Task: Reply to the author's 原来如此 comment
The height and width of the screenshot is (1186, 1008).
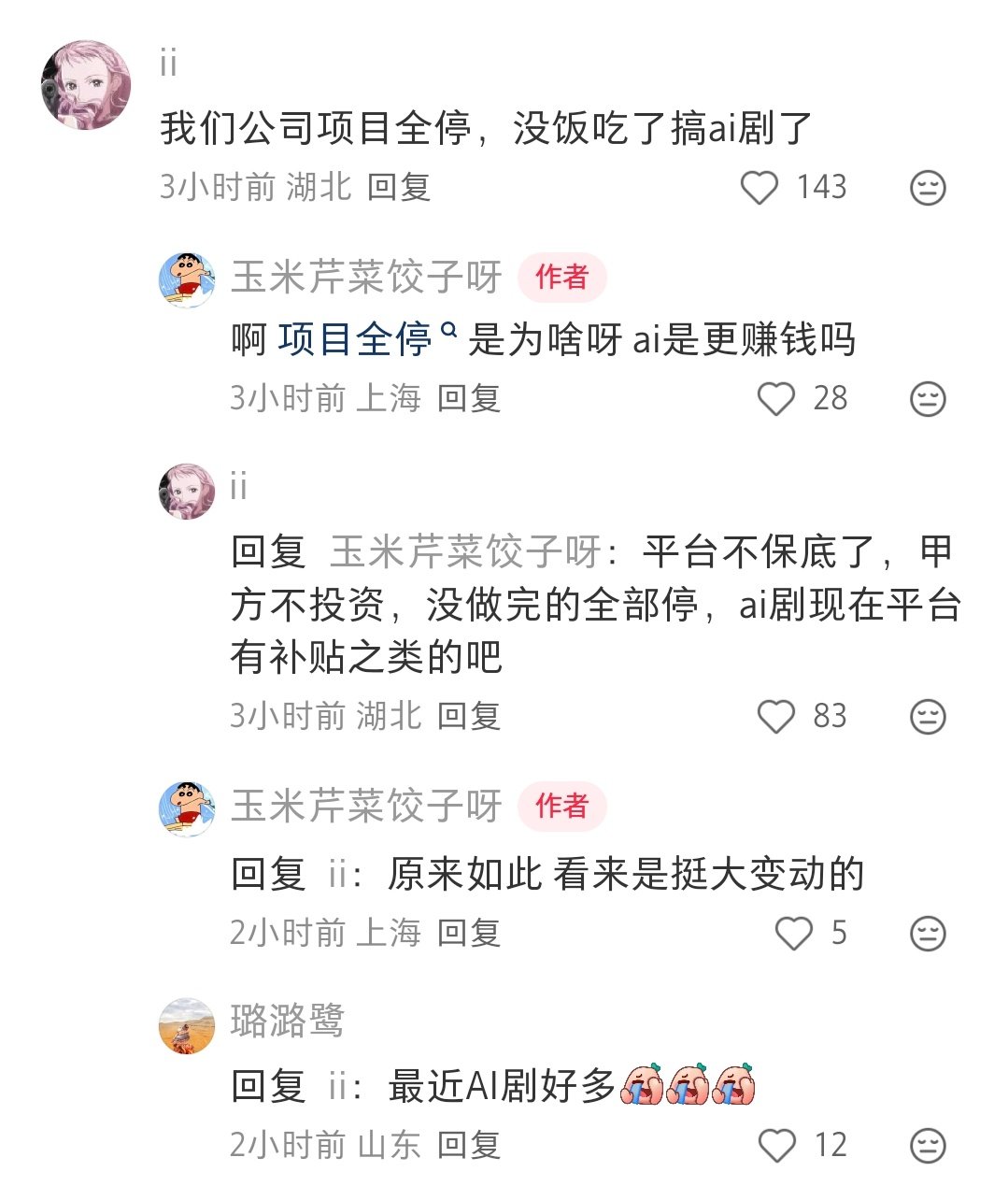Action: [469, 933]
